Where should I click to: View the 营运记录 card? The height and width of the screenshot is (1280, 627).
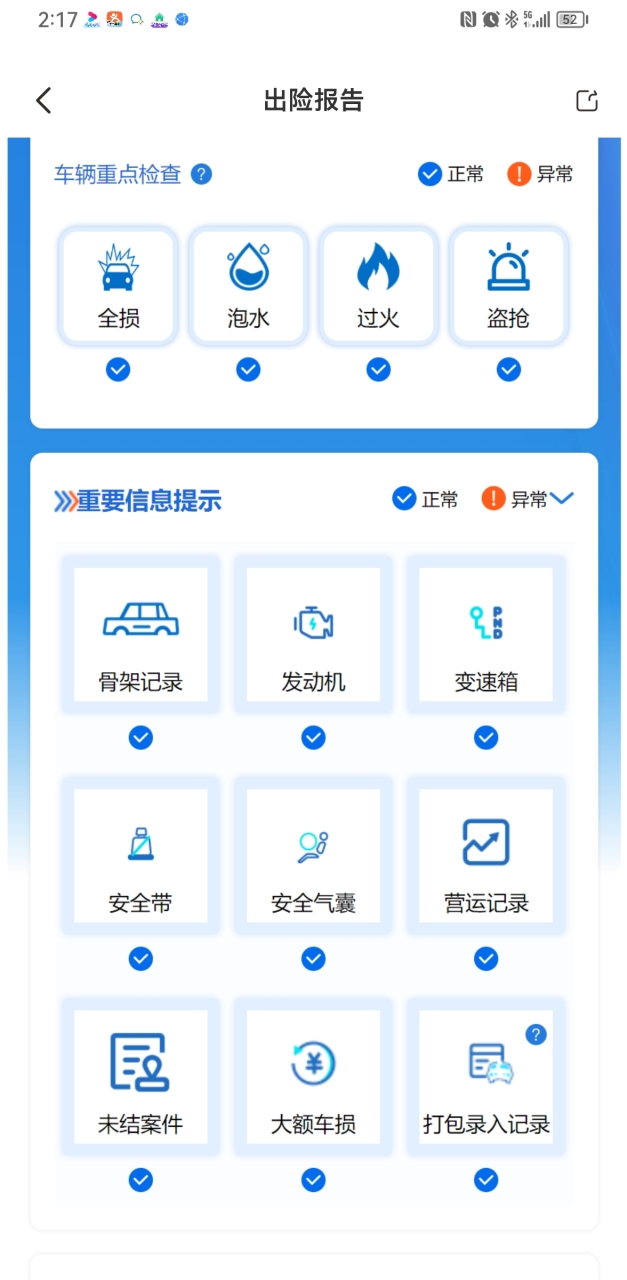[486, 856]
